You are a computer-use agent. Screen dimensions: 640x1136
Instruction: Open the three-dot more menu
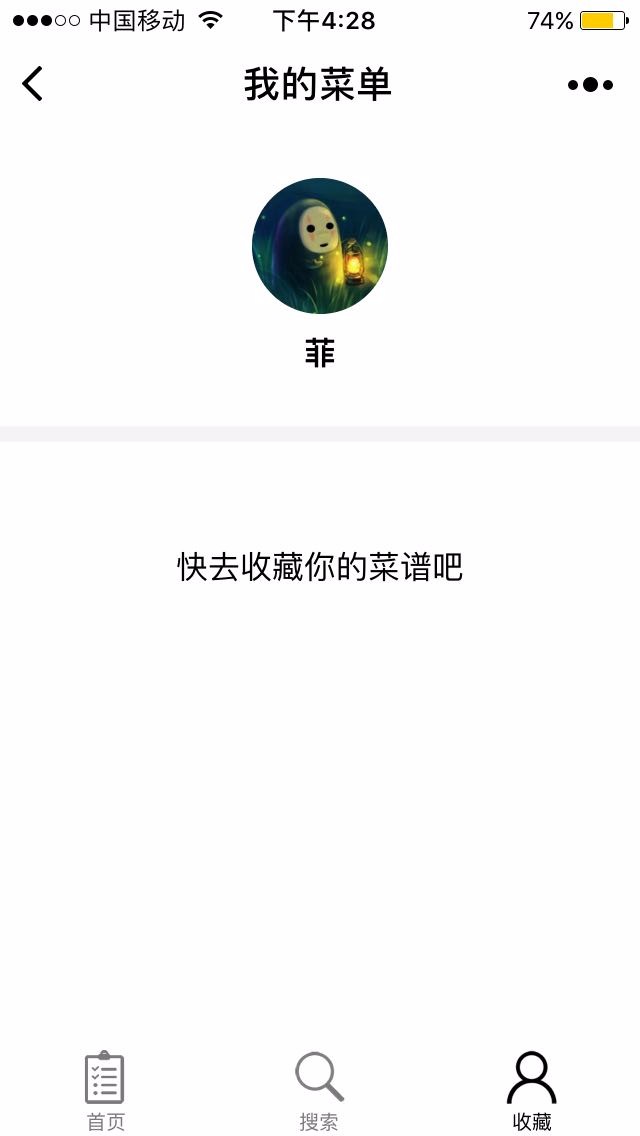coord(590,85)
